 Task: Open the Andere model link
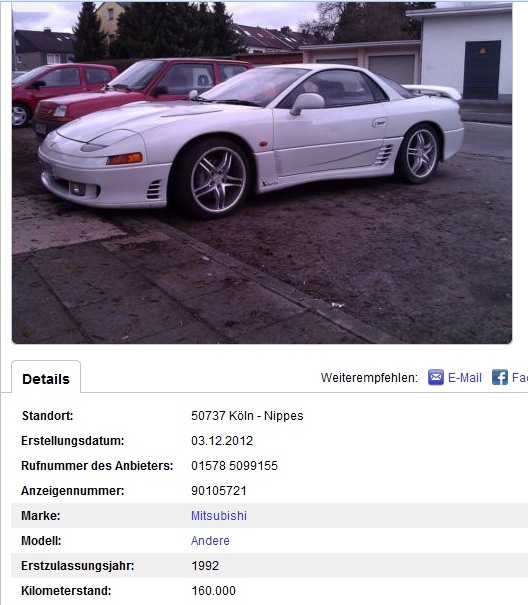click(210, 541)
